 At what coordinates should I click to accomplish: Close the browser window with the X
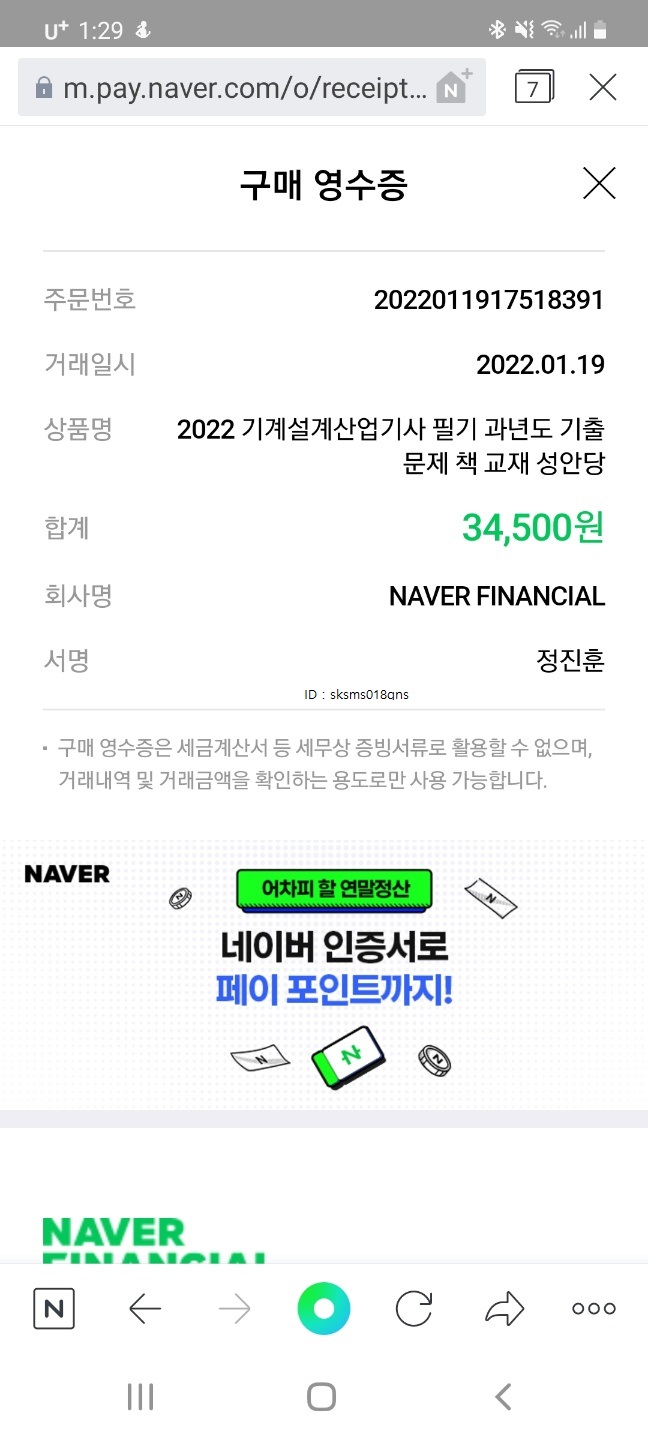point(603,88)
